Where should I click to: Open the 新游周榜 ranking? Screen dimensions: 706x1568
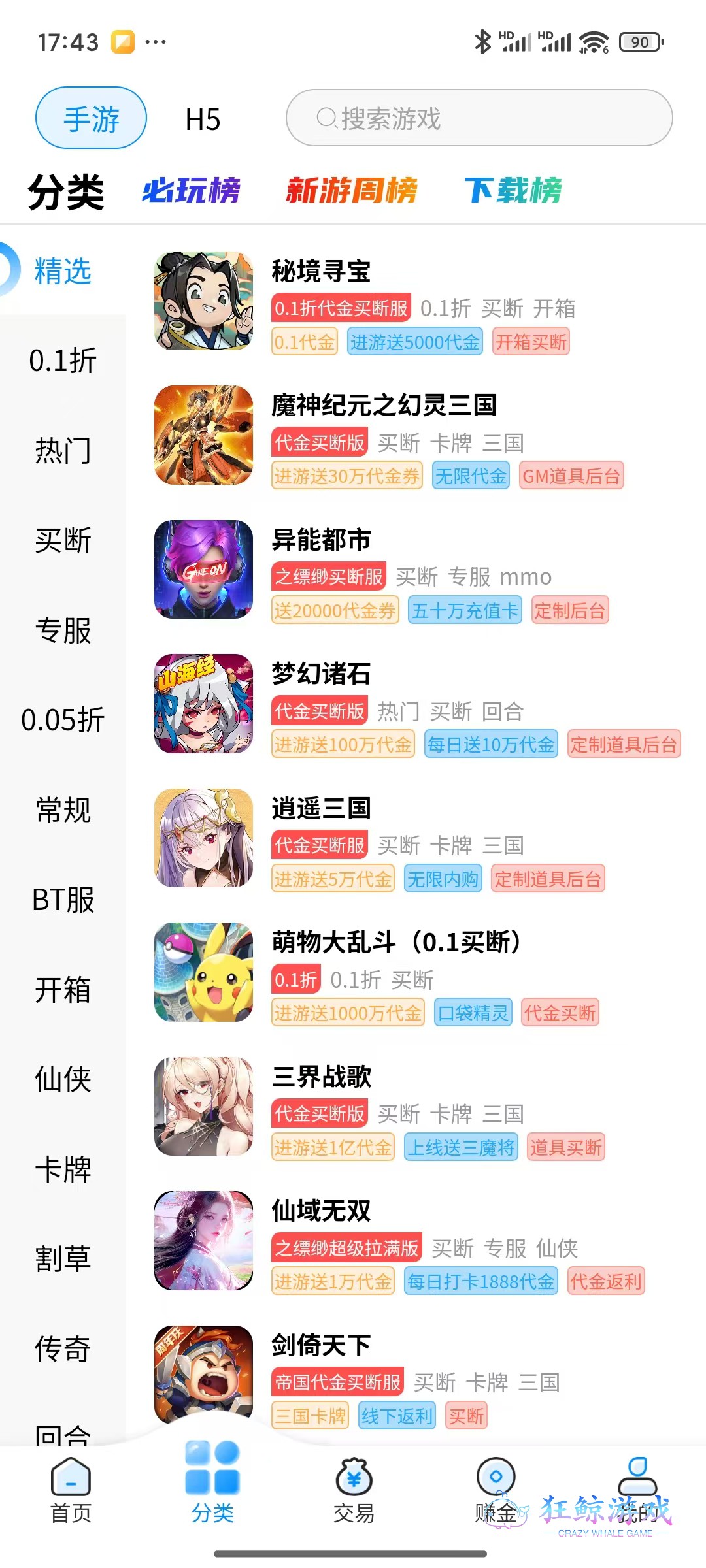(351, 191)
